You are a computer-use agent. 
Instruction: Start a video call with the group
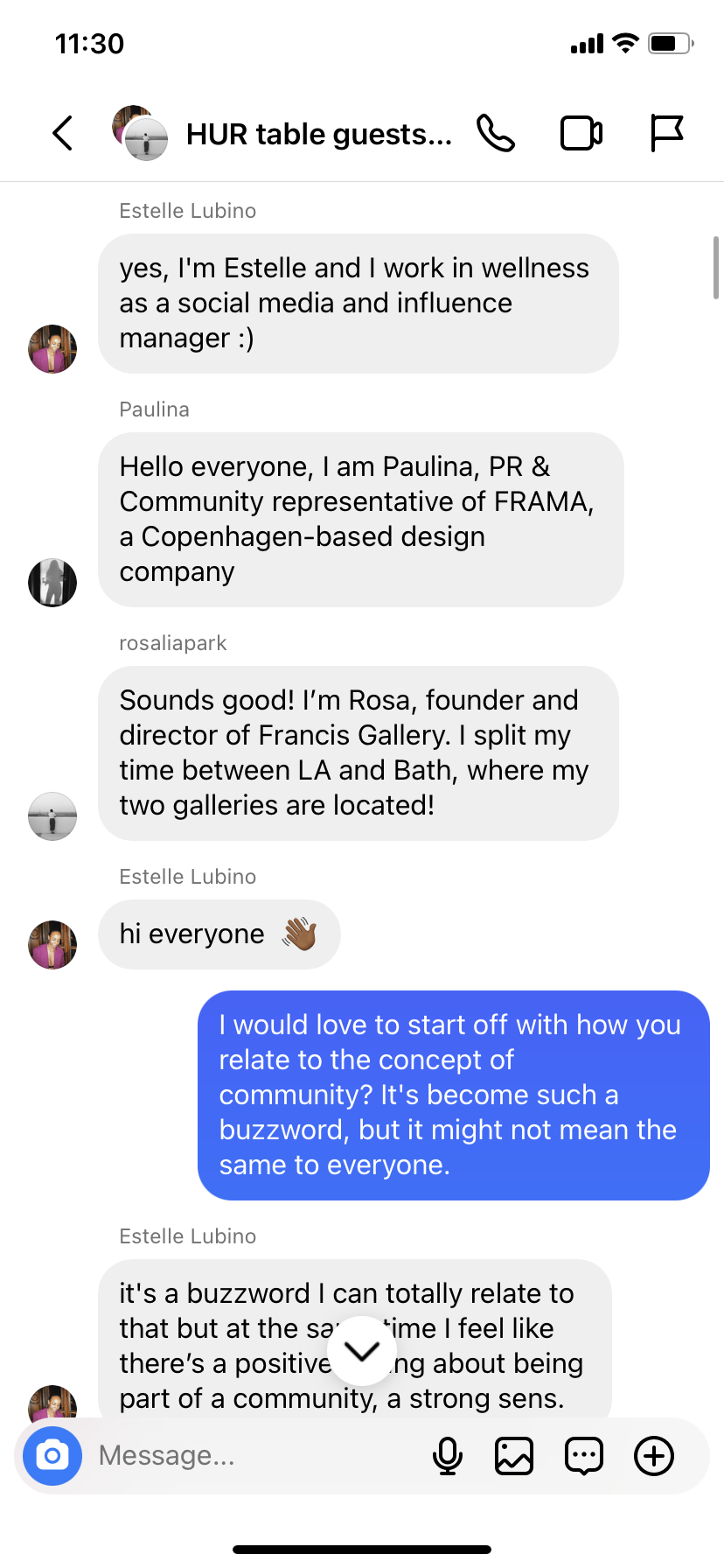[581, 134]
